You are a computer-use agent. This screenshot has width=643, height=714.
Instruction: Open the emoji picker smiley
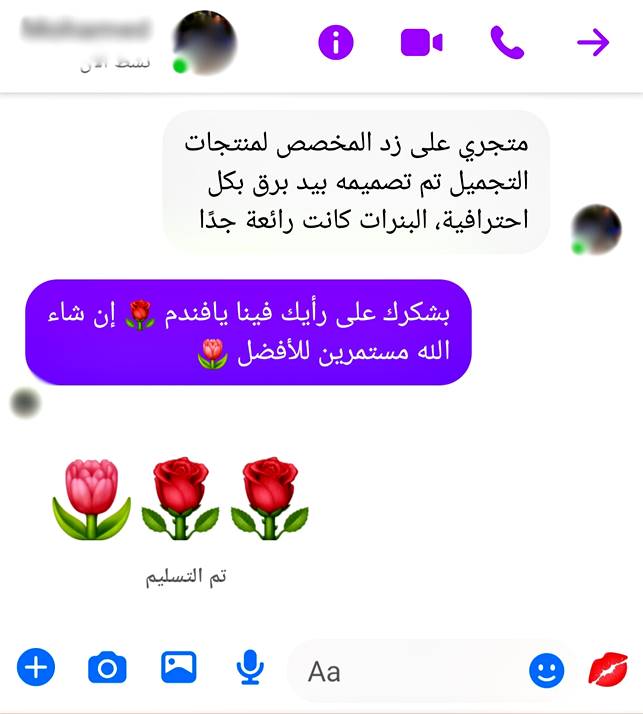546,670
